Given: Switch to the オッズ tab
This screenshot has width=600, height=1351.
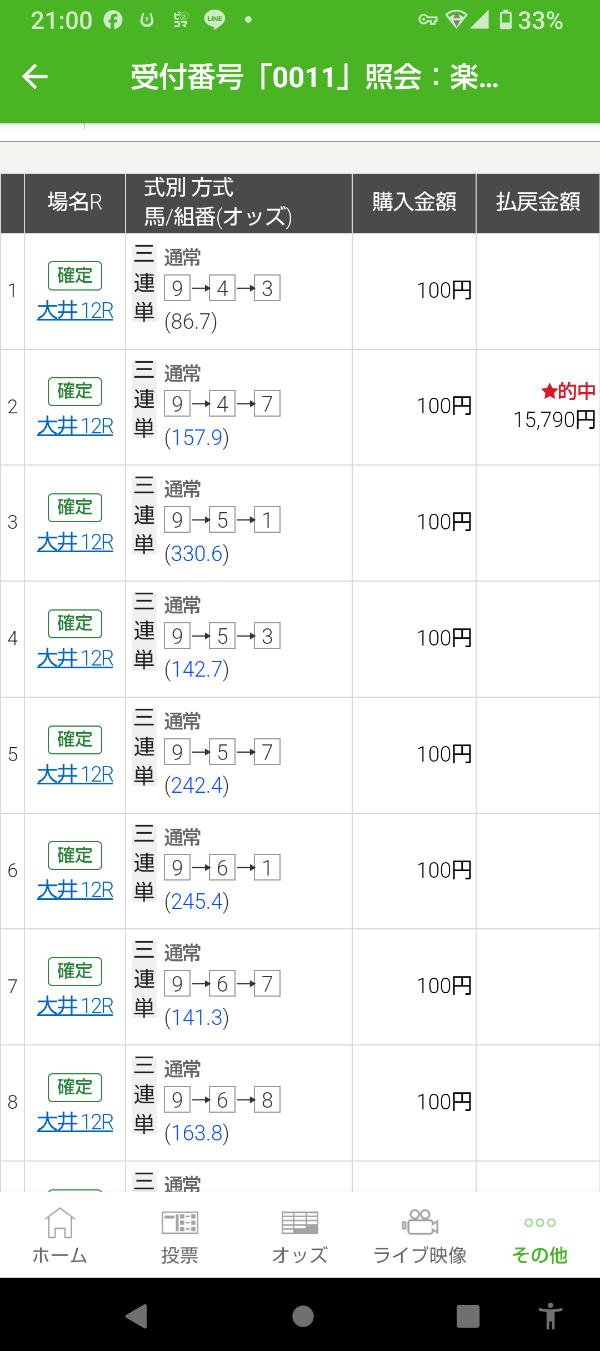Looking at the screenshot, I should click(300, 1236).
